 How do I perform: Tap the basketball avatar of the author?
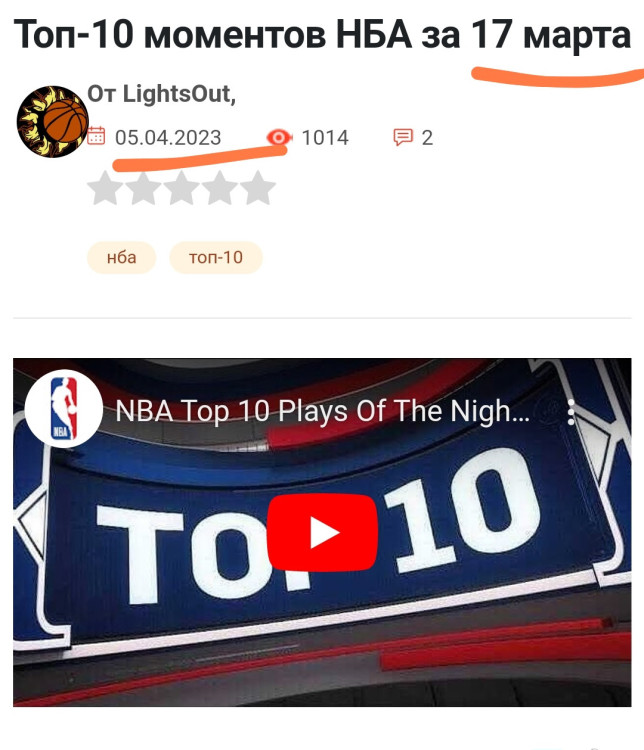click(x=52, y=121)
